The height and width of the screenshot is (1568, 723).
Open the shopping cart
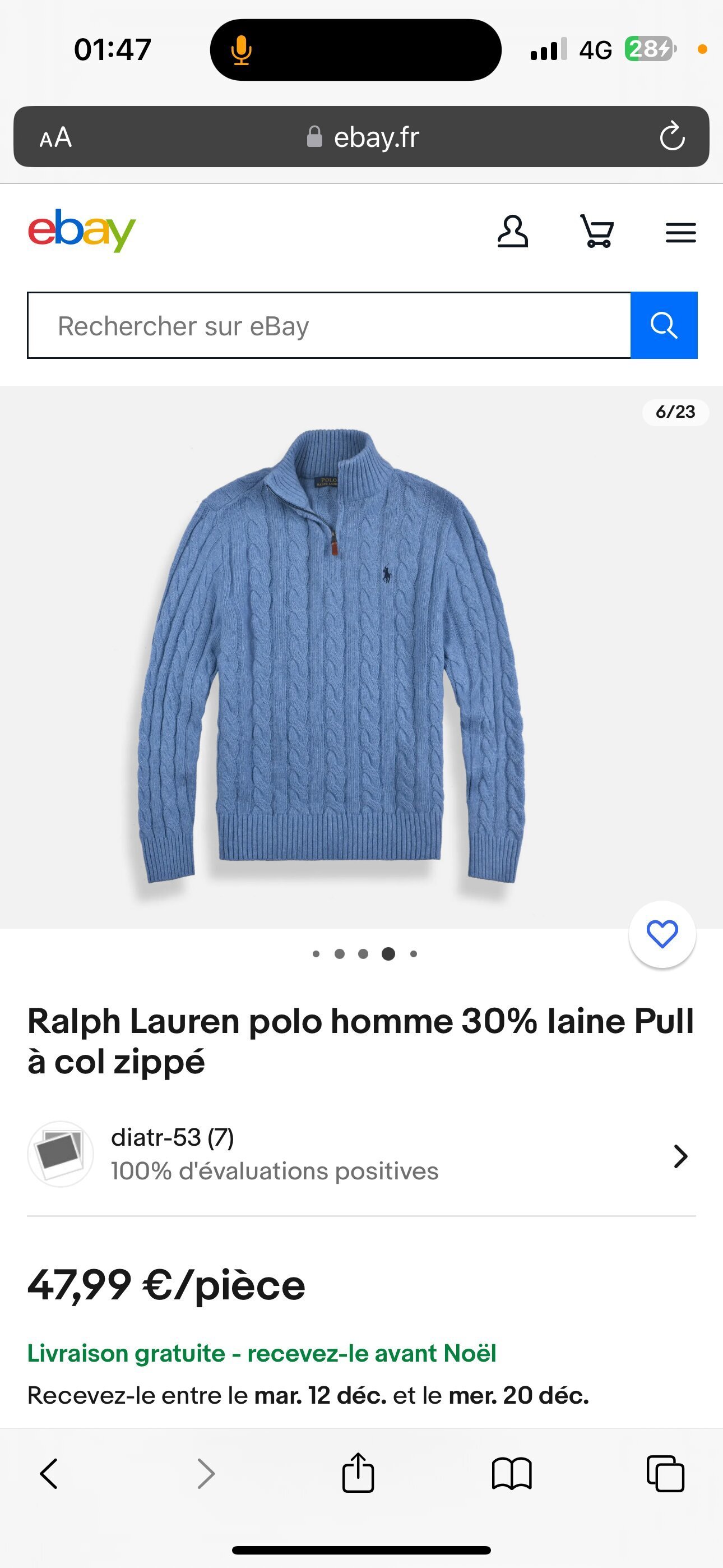coord(596,232)
